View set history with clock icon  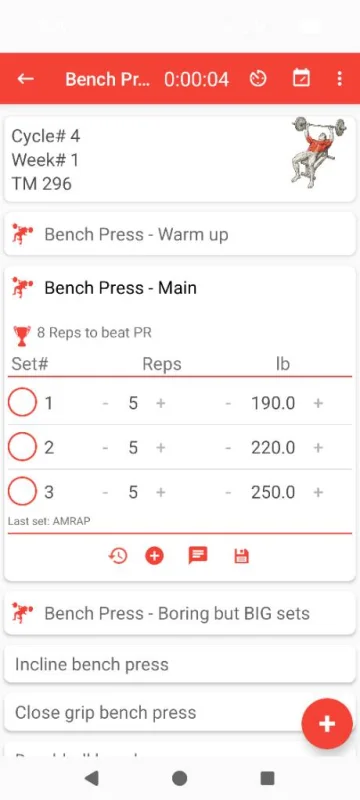[118, 556]
